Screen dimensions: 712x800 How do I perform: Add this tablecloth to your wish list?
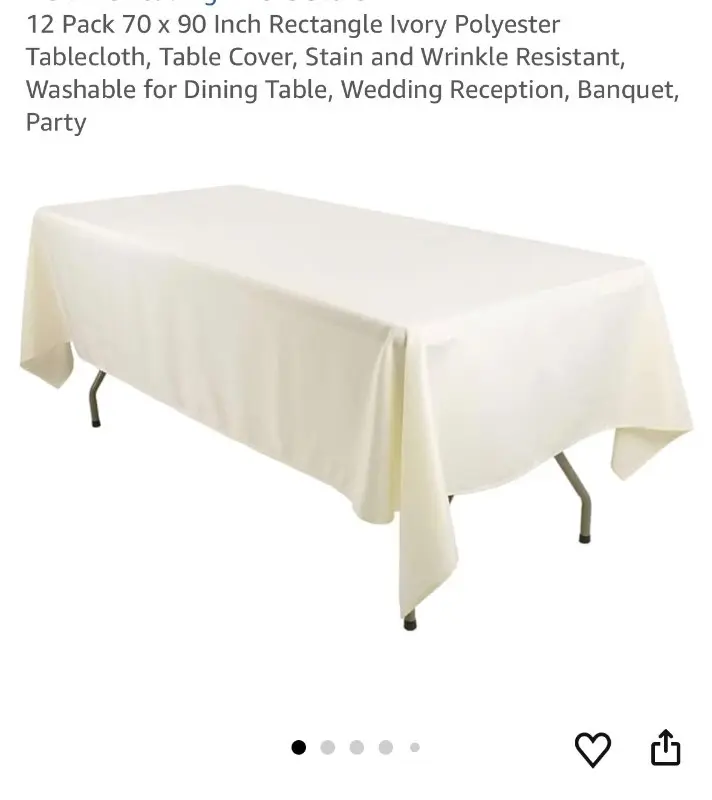pyautogui.click(x=592, y=749)
